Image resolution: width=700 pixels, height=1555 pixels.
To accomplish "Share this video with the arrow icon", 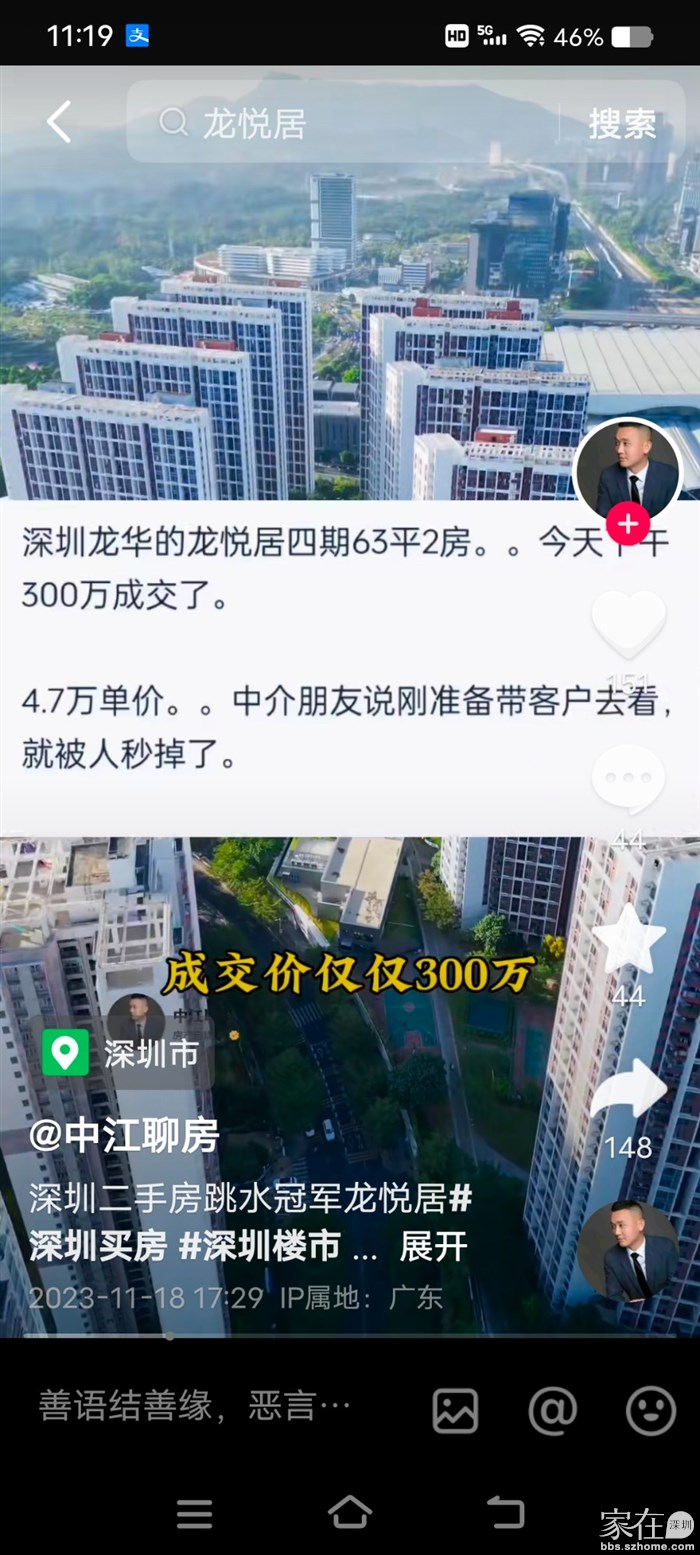I will [x=628, y=1092].
